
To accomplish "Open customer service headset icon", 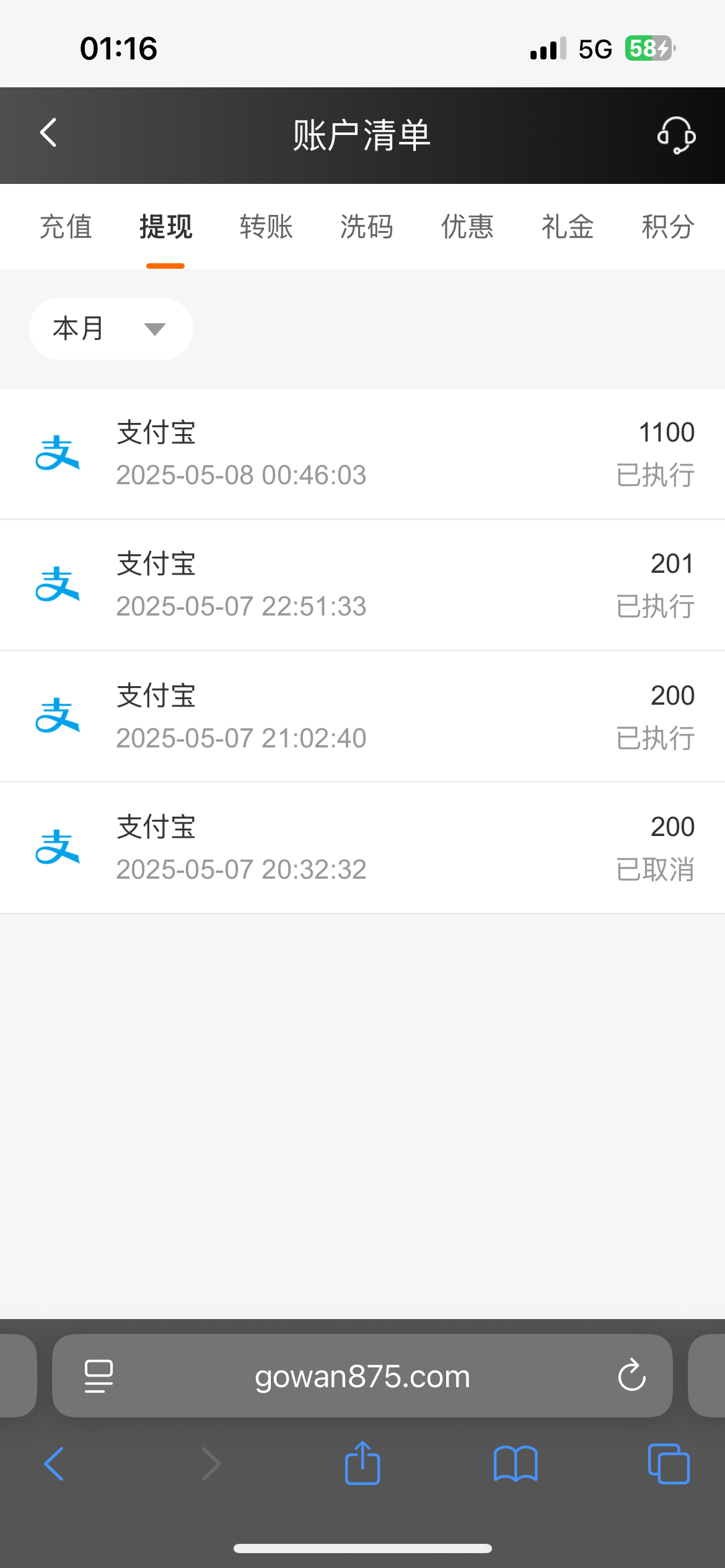I will pos(675,135).
